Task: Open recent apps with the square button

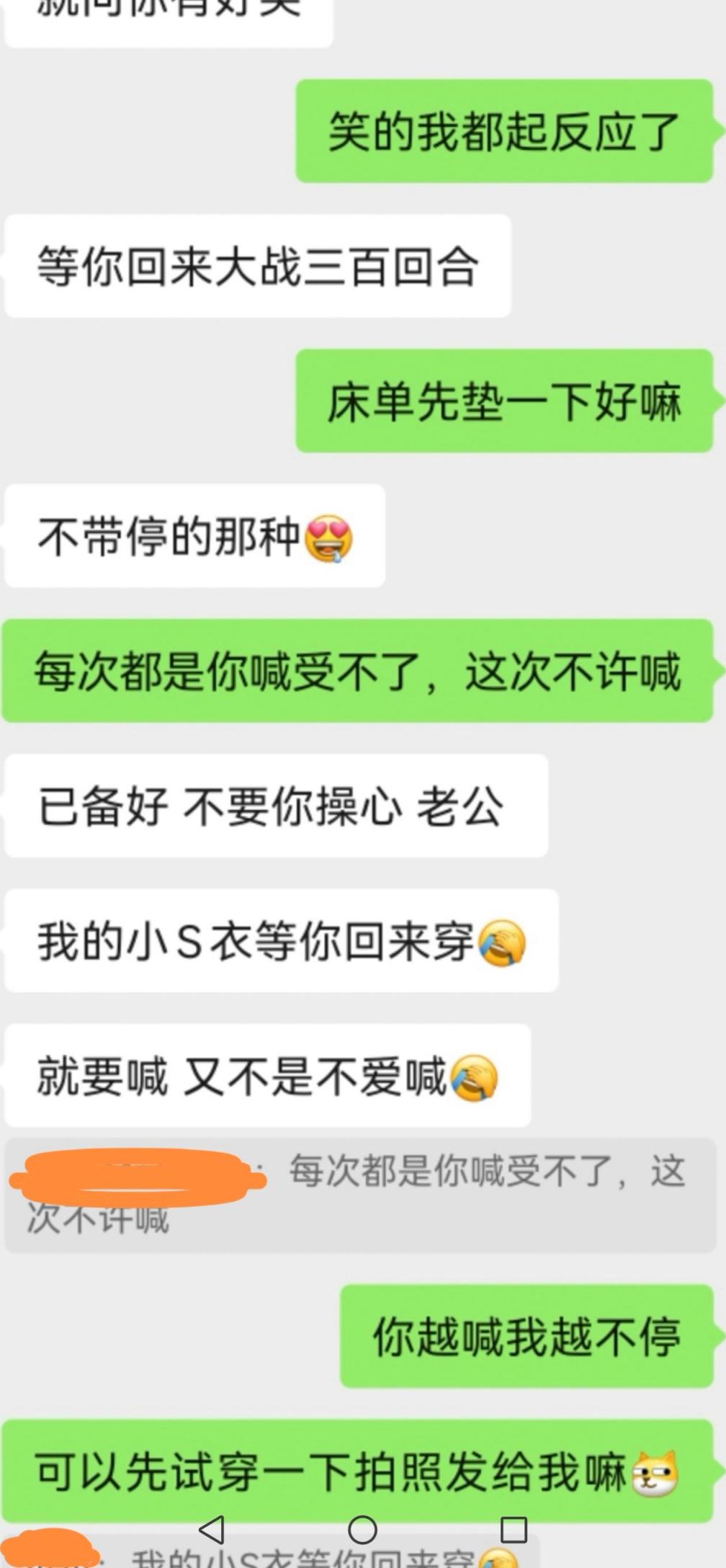Action: 514,1529
